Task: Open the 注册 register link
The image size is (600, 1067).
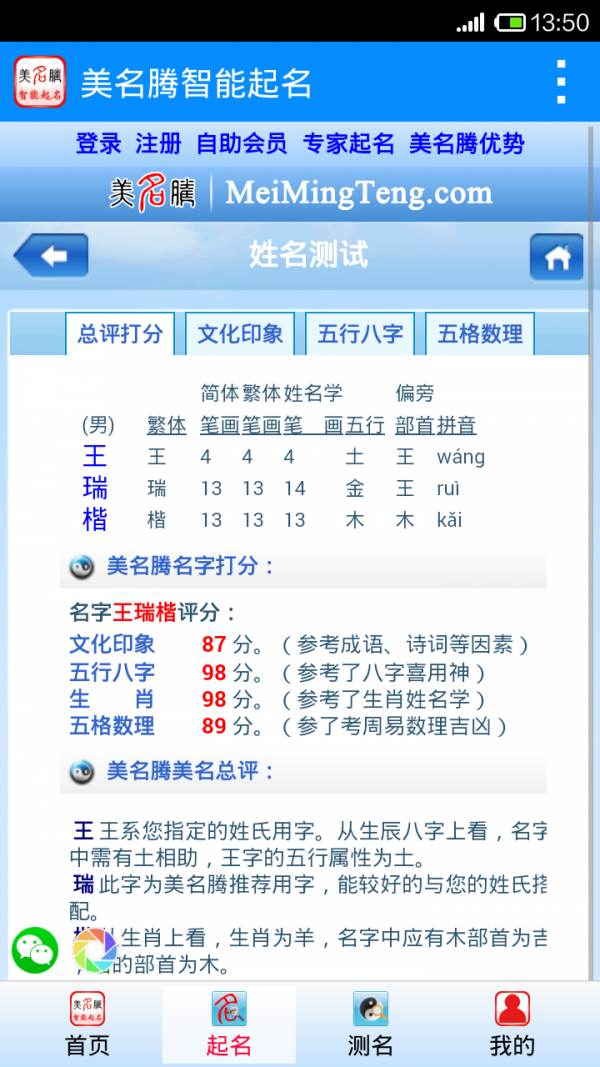Action: (158, 144)
